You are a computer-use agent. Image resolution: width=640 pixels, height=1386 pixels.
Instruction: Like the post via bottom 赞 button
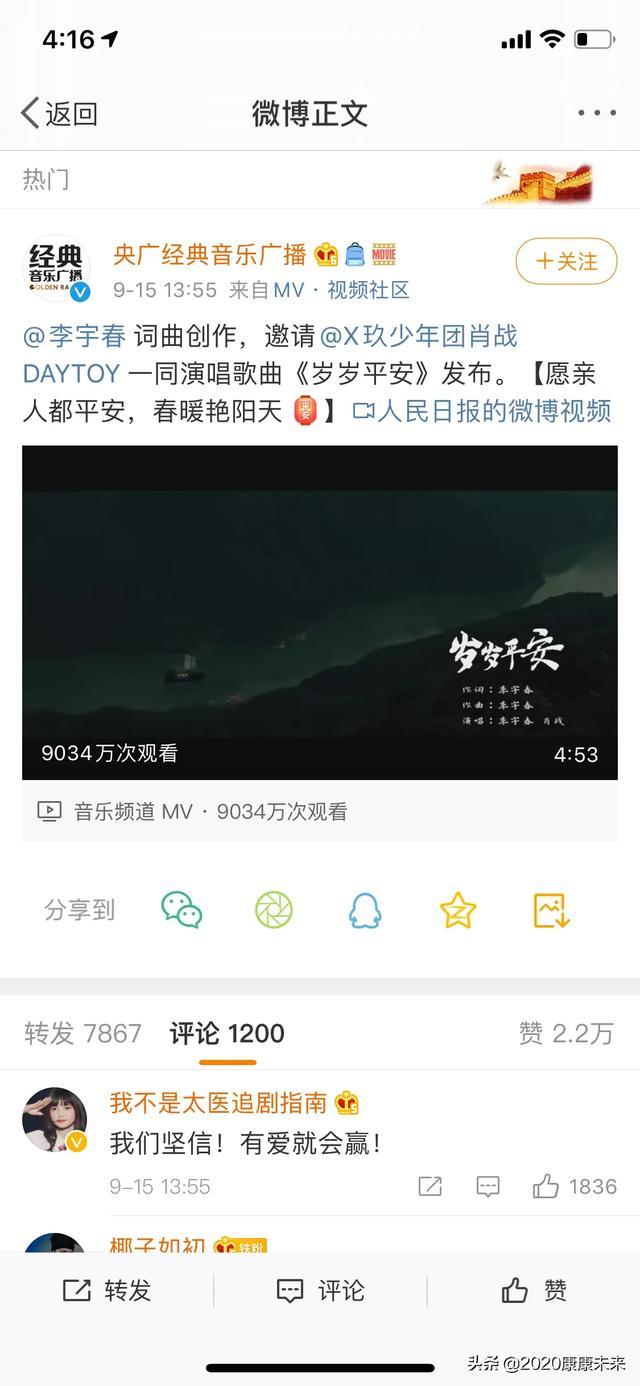coord(534,1290)
